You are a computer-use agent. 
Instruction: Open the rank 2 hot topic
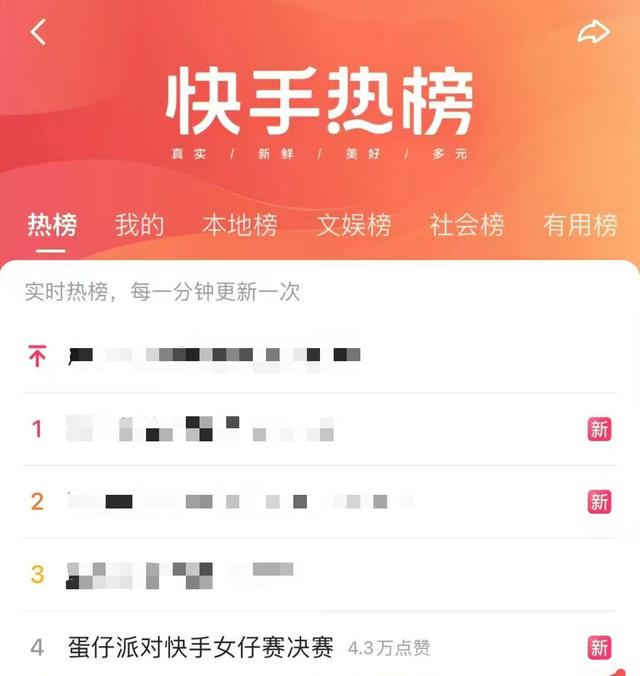tap(240, 501)
